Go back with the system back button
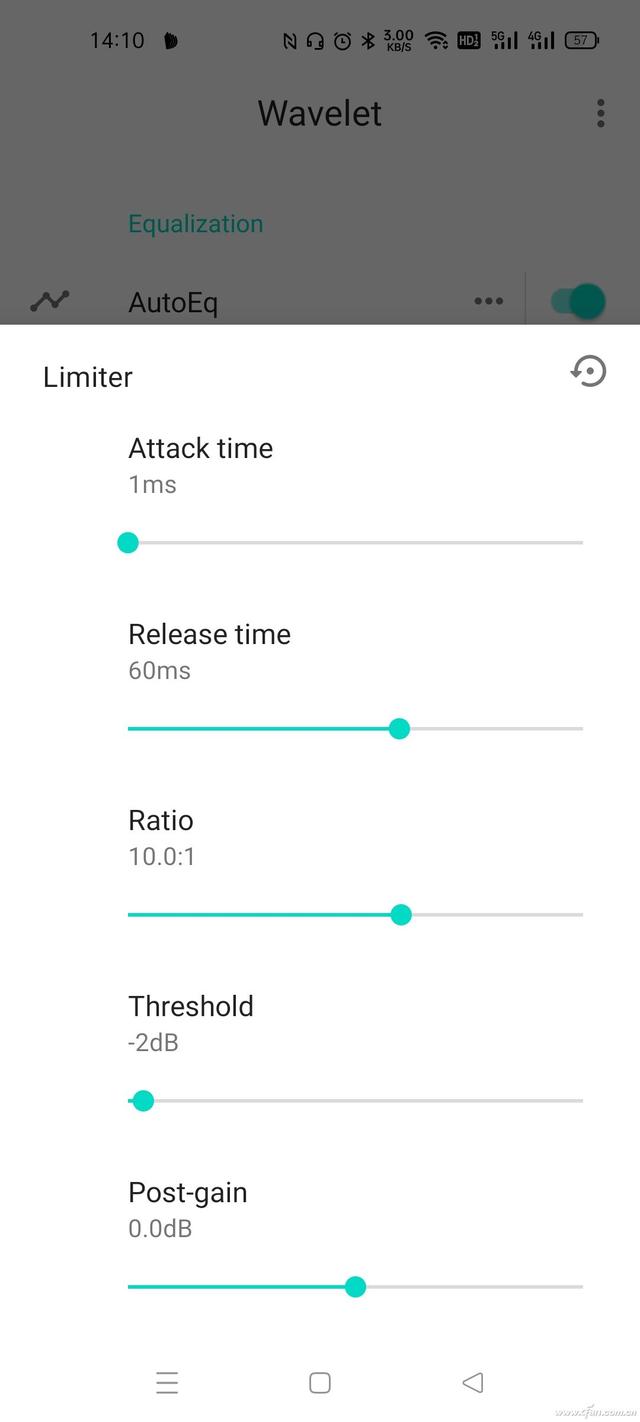The width and height of the screenshot is (640, 1422). (473, 1383)
